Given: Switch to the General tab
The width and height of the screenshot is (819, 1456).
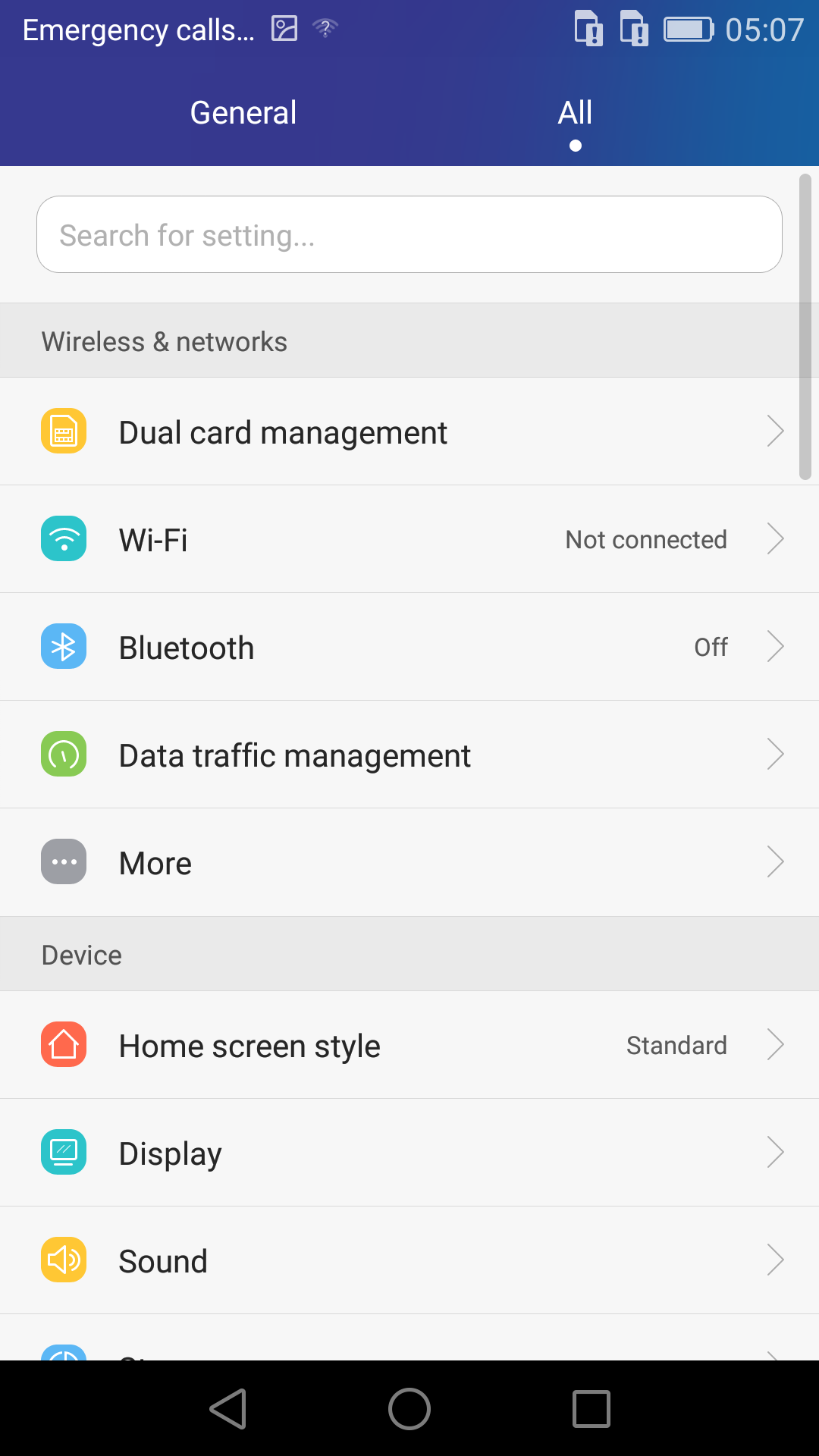Looking at the screenshot, I should 243,113.
